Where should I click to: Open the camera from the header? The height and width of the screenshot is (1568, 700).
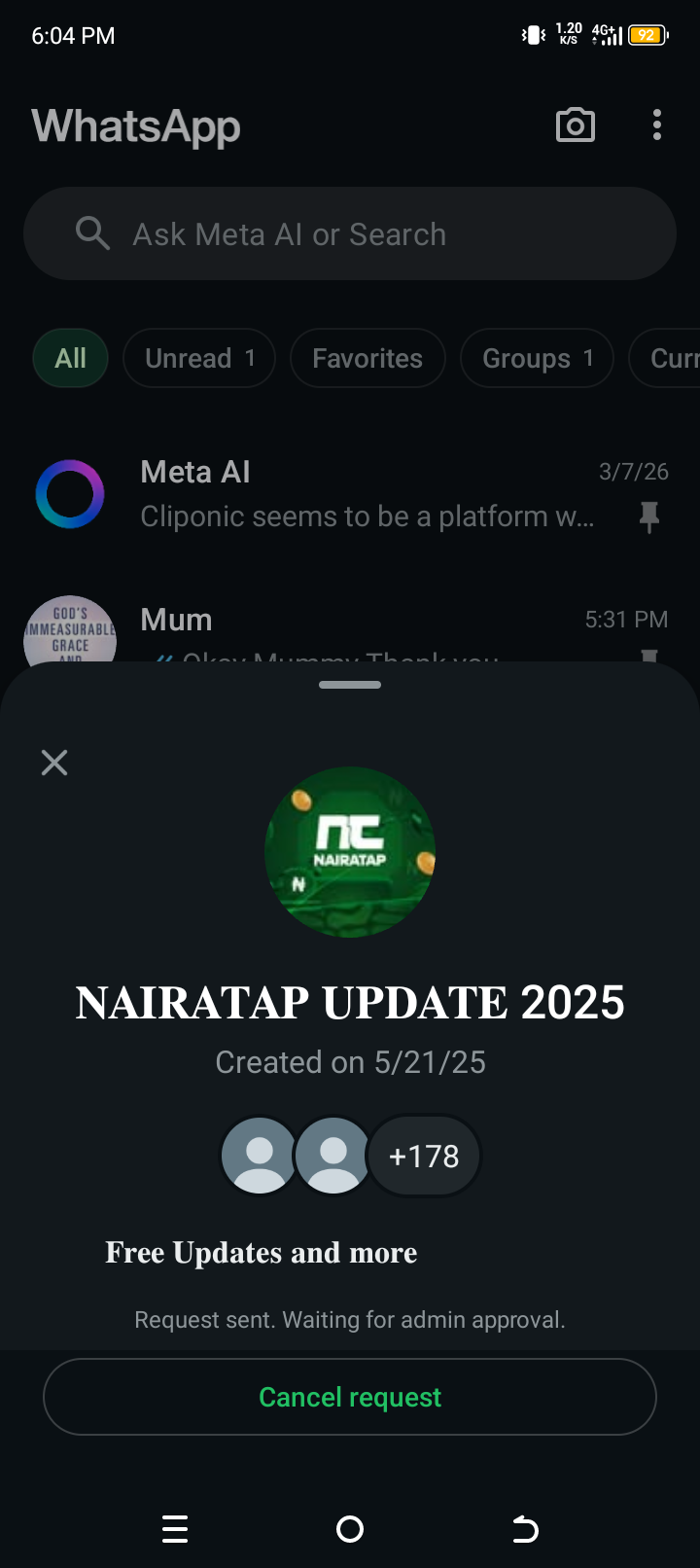575,125
